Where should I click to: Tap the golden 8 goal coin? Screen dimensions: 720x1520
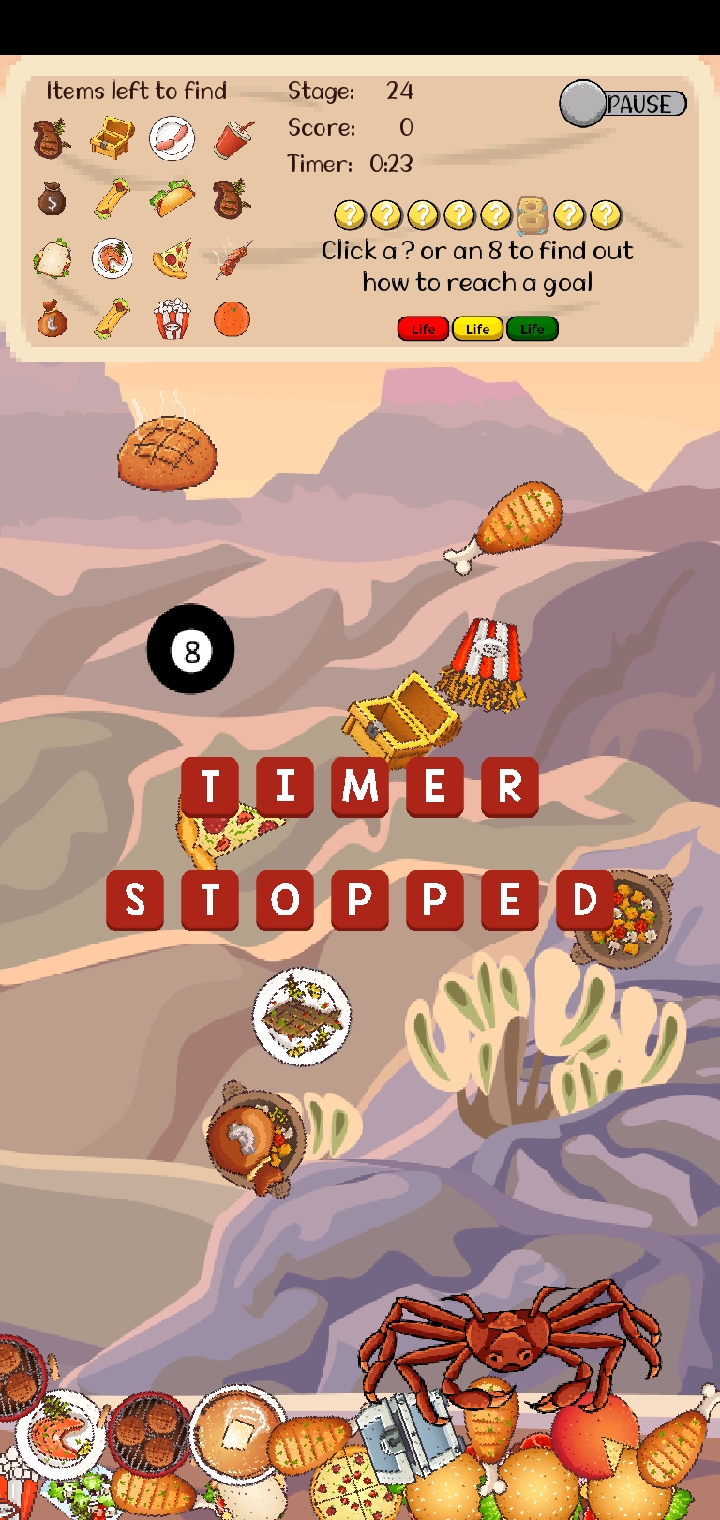pos(532,214)
